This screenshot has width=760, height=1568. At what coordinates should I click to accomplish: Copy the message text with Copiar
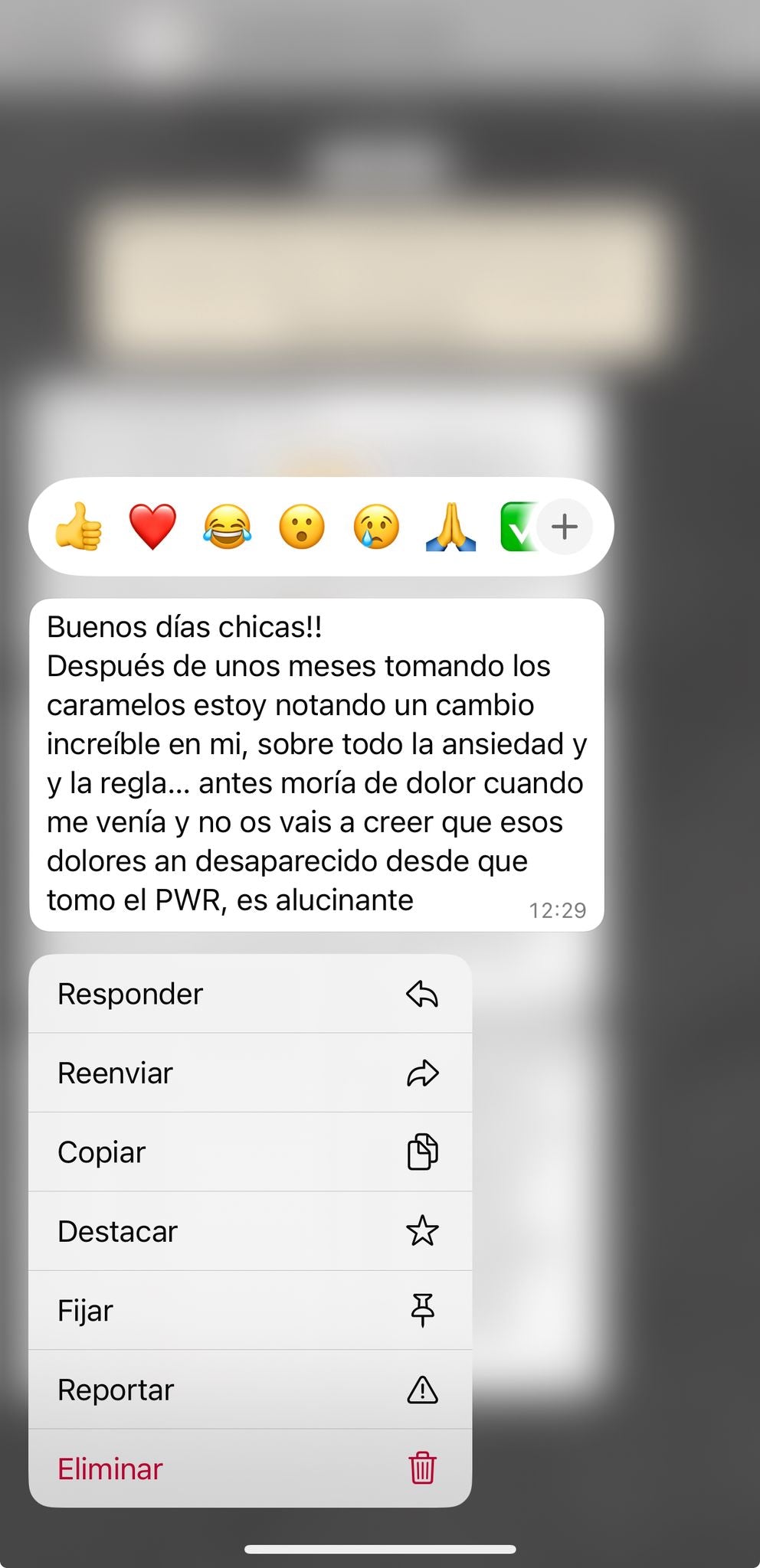250,1152
